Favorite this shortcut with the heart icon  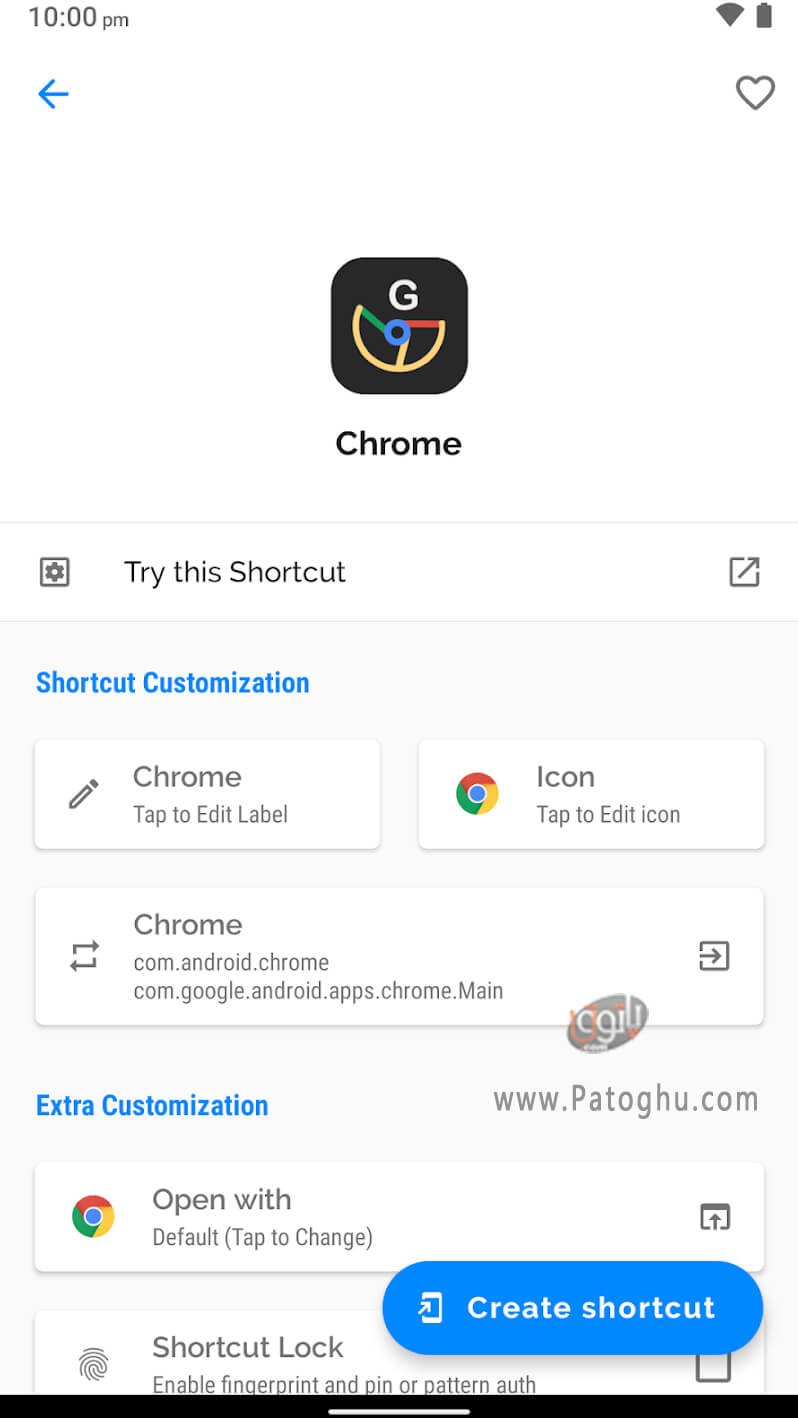[755, 93]
